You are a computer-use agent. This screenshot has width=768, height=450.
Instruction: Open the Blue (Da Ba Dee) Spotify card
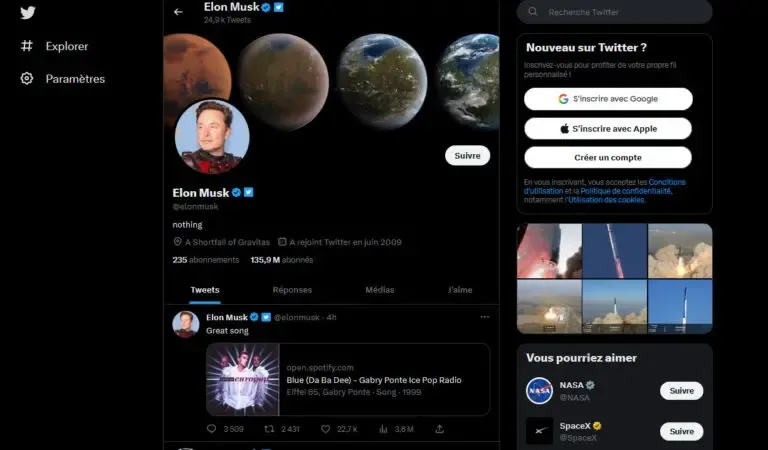click(348, 379)
